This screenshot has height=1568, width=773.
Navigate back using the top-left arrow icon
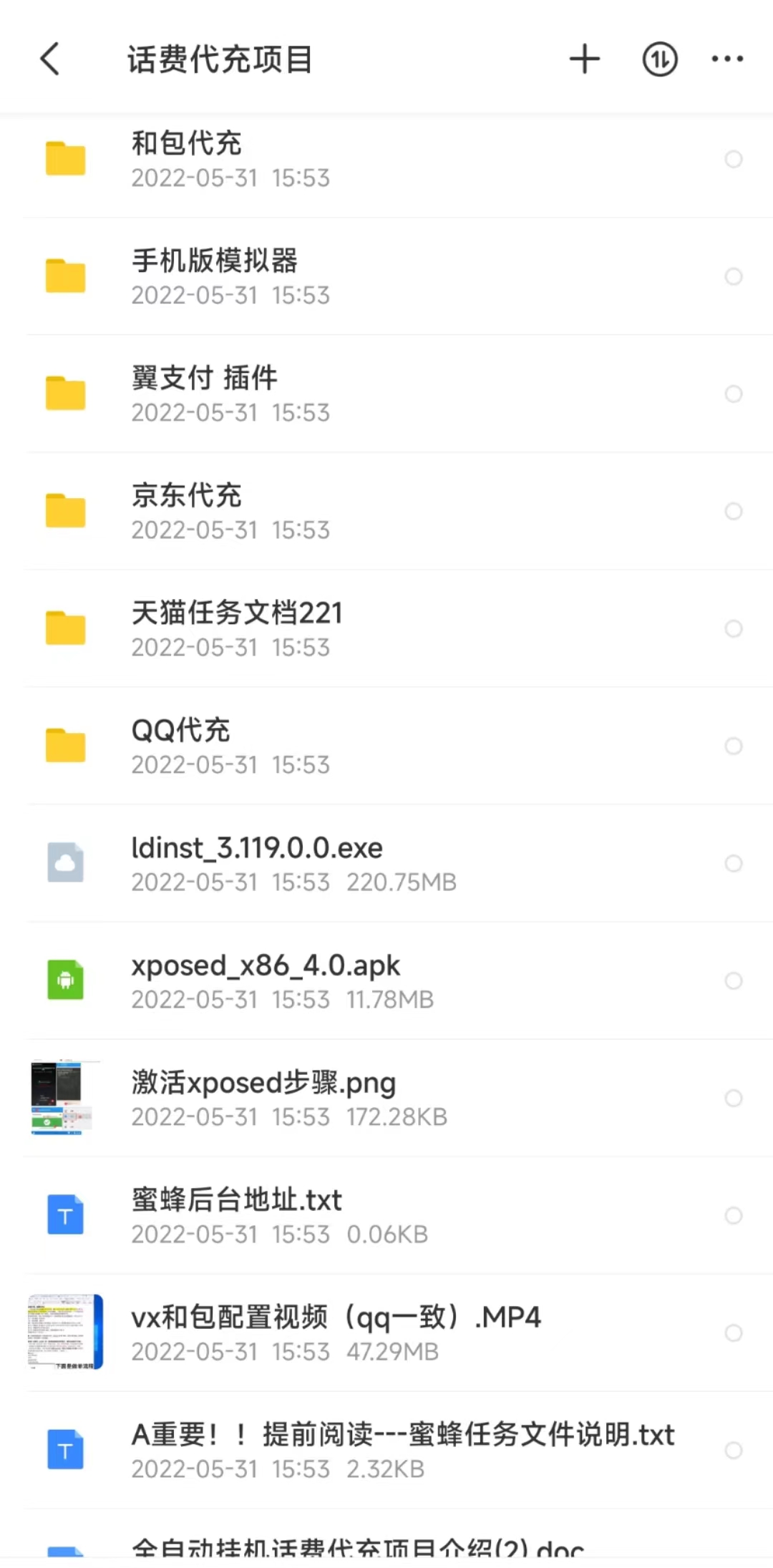(x=50, y=59)
